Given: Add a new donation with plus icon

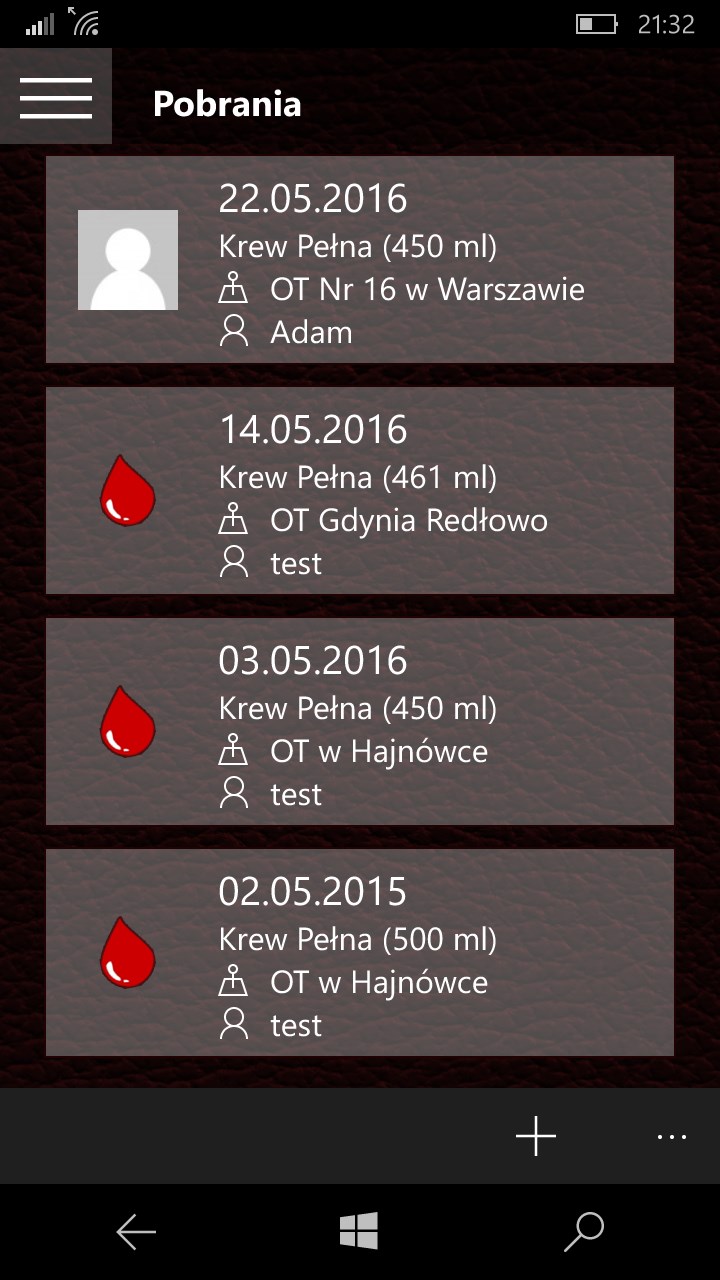Looking at the screenshot, I should (535, 1136).
